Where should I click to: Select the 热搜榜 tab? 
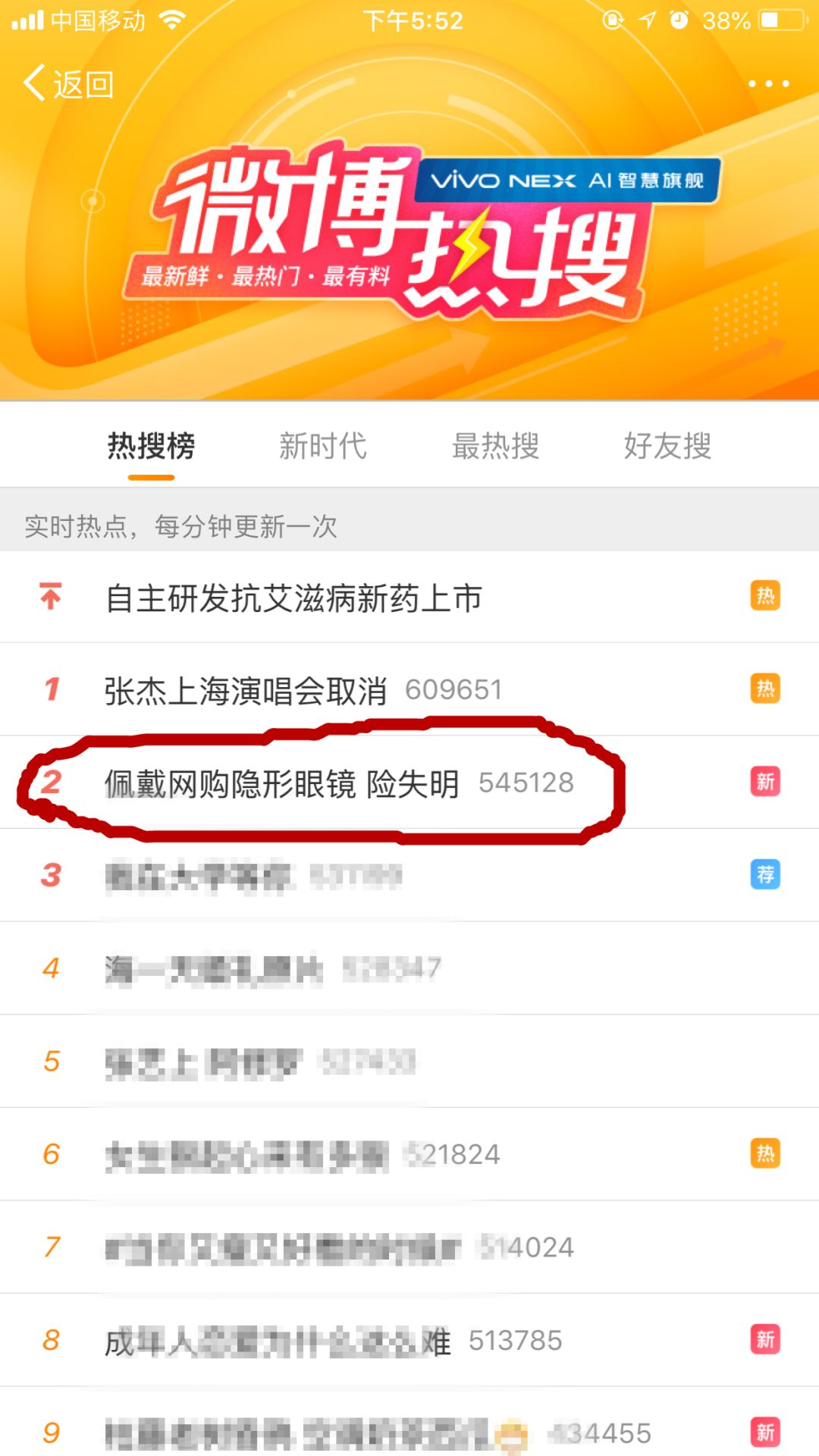[x=152, y=446]
